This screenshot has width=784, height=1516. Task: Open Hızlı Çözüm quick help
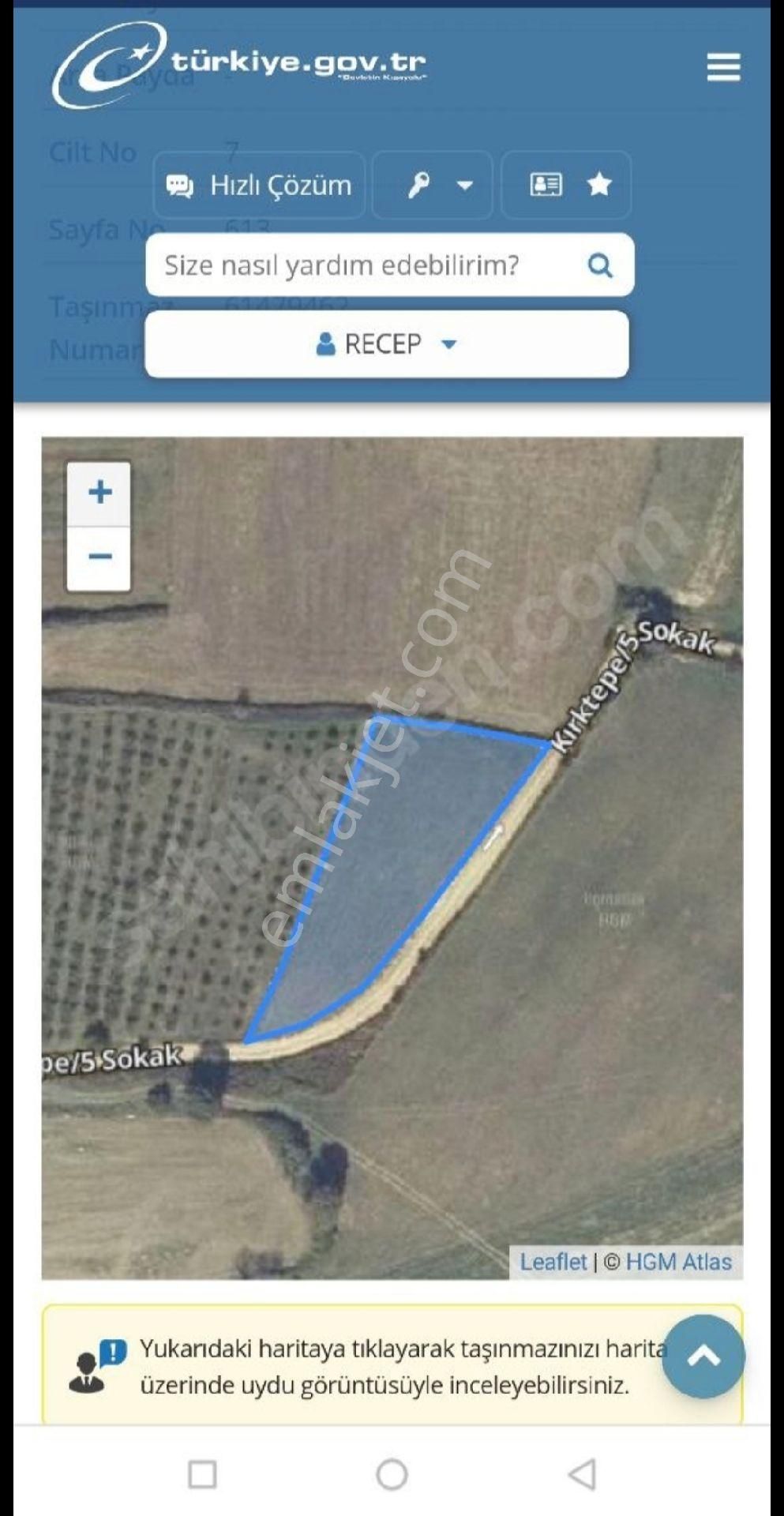[259, 186]
